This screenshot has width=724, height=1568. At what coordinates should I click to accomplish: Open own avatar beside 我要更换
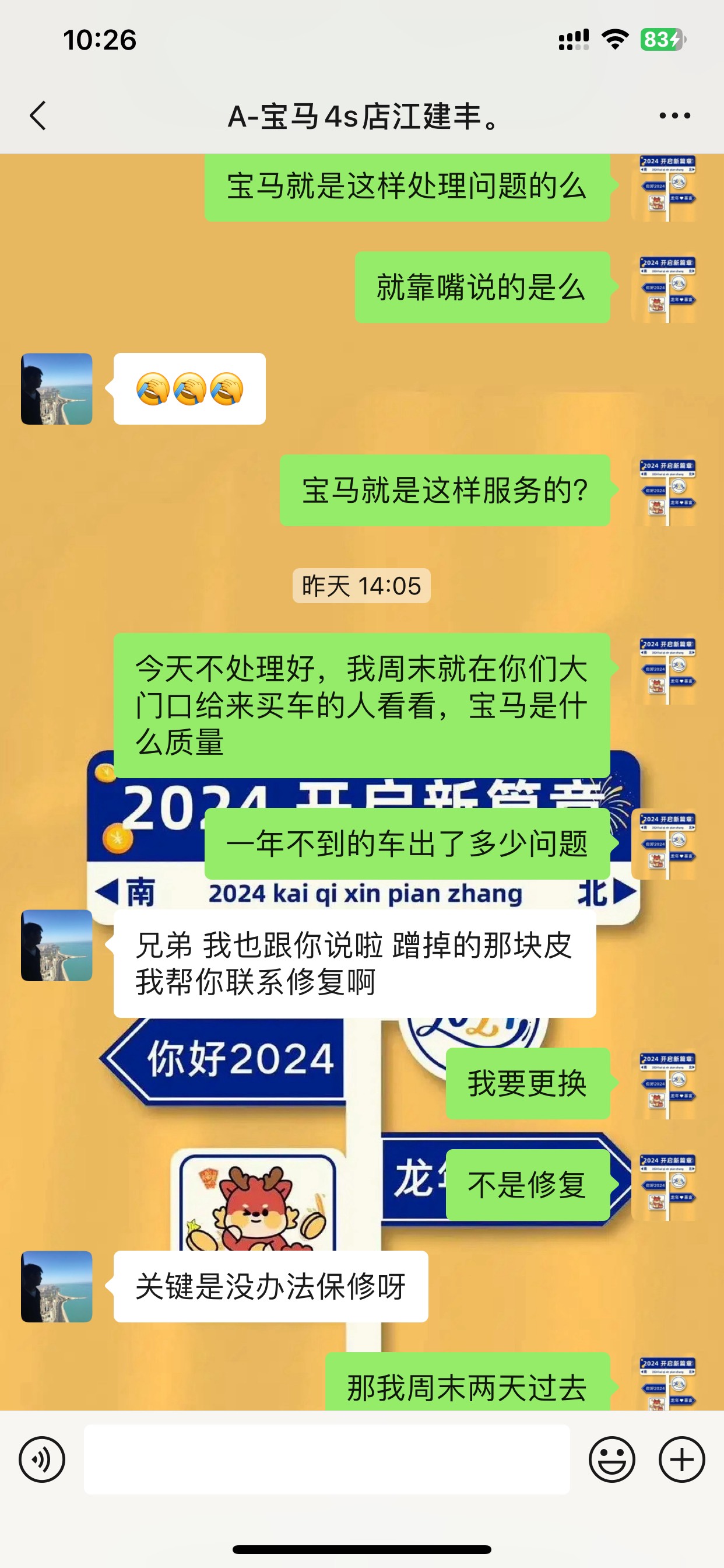[x=667, y=1084]
